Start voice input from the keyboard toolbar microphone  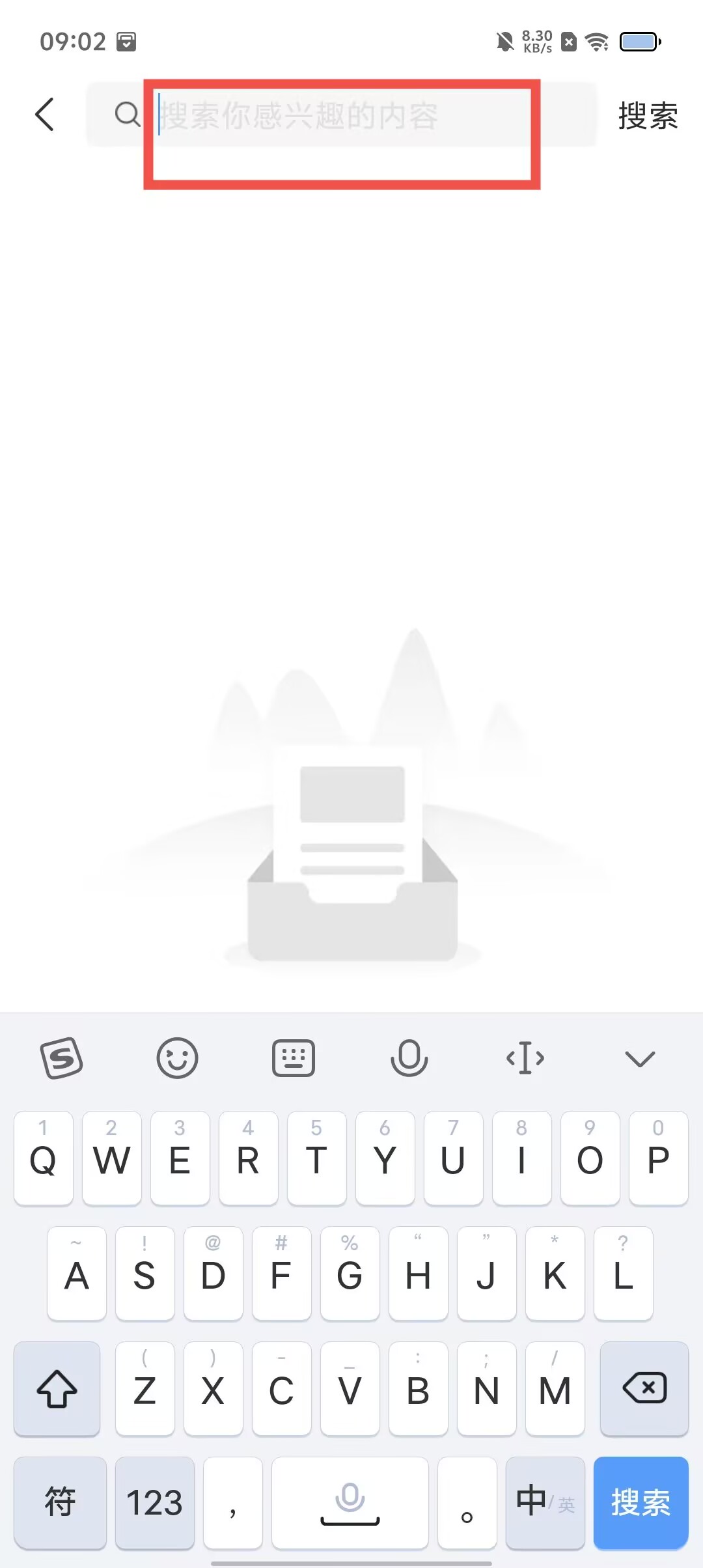pyautogui.click(x=409, y=1058)
